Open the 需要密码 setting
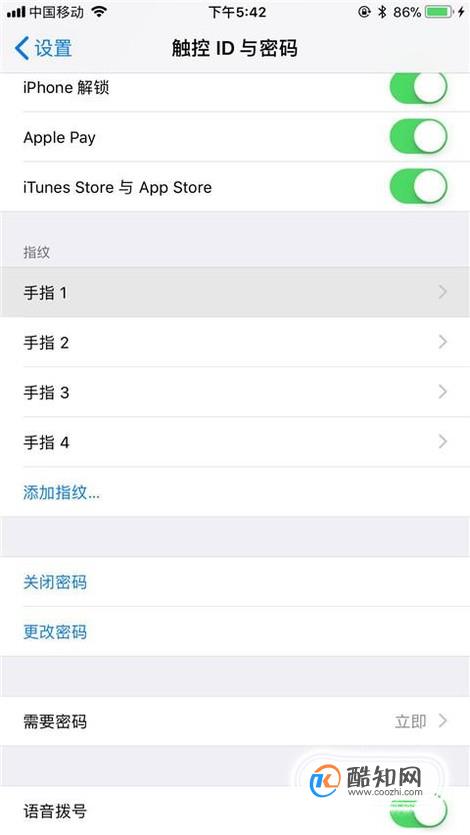Image resolution: width=470 pixels, height=835 pixels. pos(235,722)
